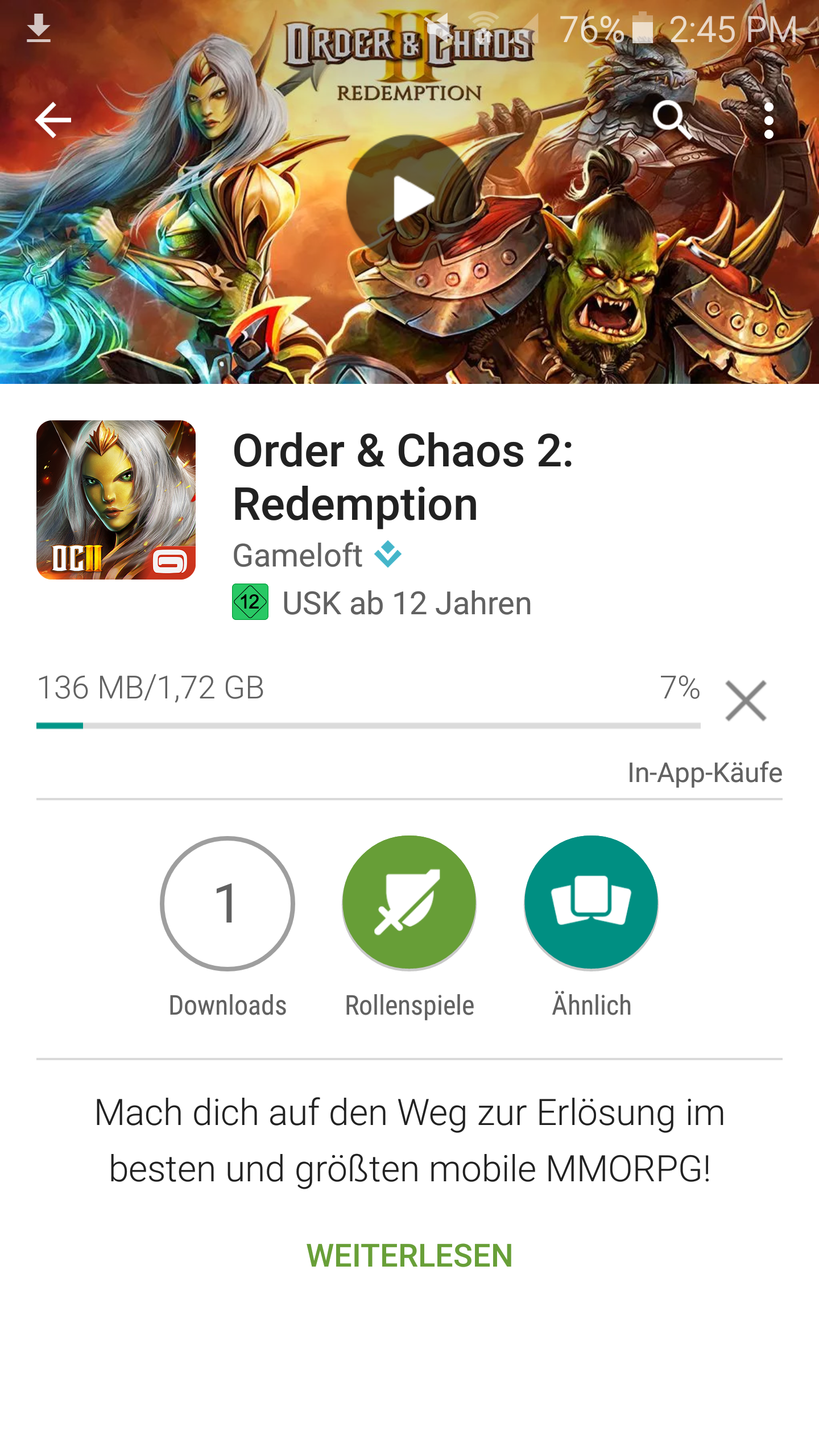819x1456 pixels.
Task: Cancel the ongoing download
Action: [746, 701]
